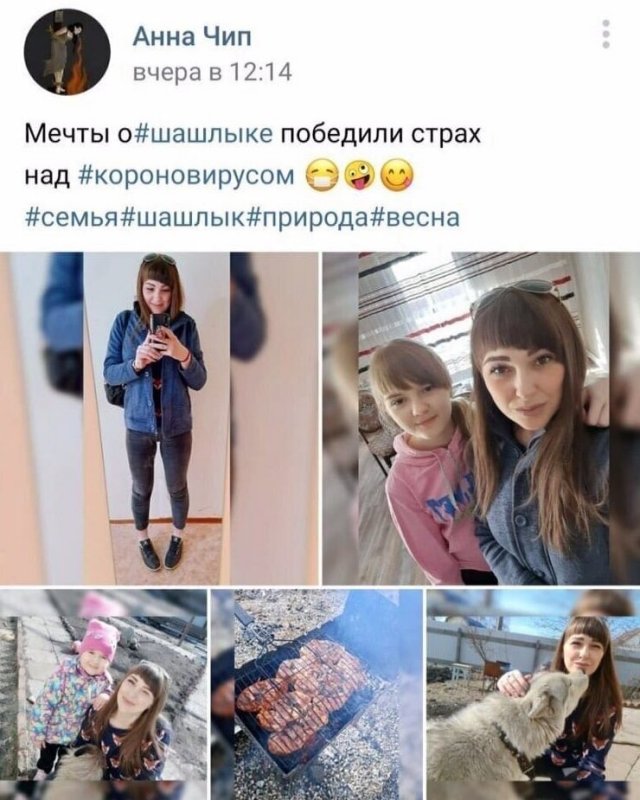The height and width of the screenshot is (800, 640).
Task: Open the photo of woman with girl in pink hoodie
Action: (480, 418)
